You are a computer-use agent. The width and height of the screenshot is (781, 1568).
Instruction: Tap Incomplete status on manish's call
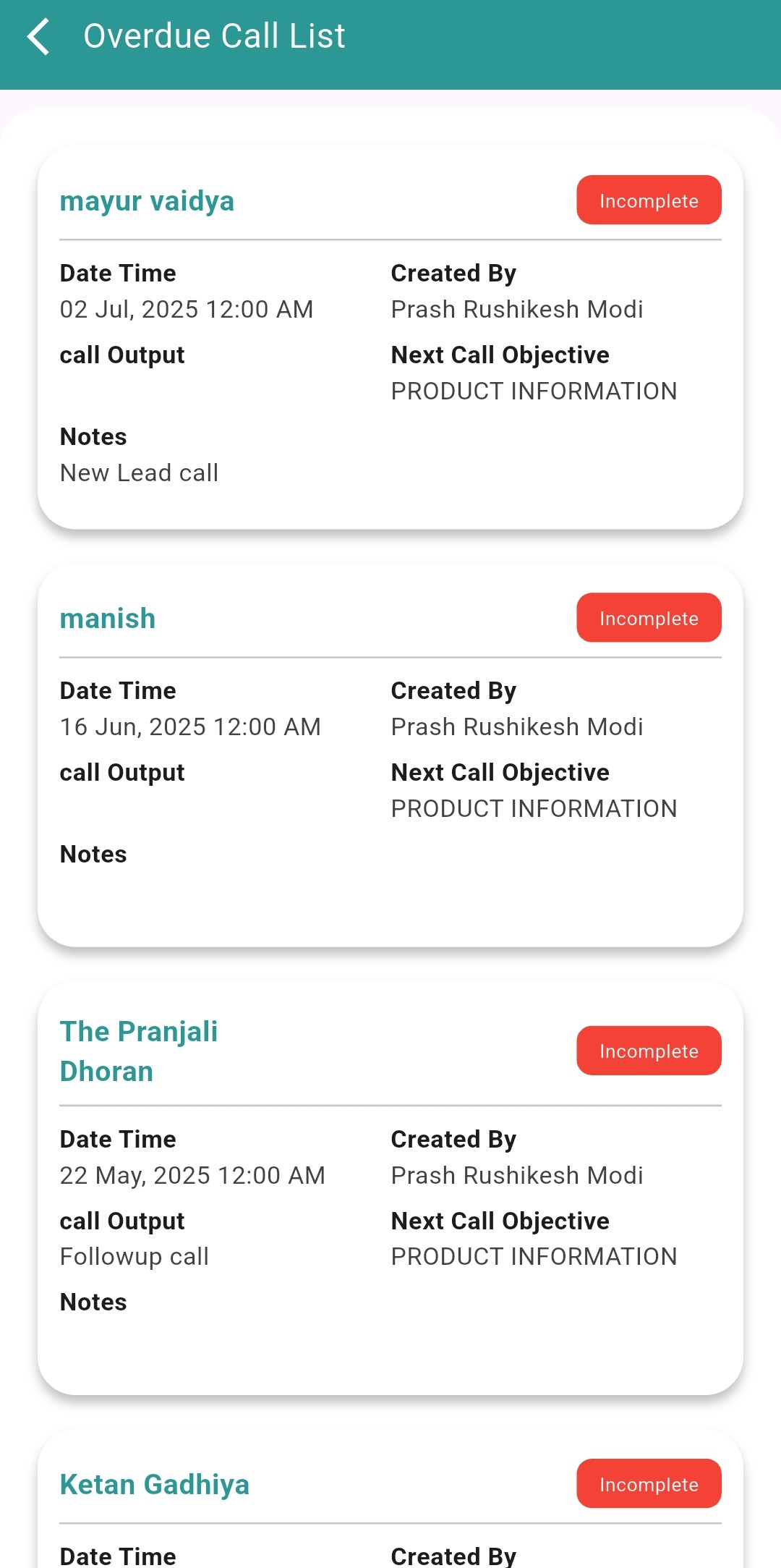click(649, 618)
